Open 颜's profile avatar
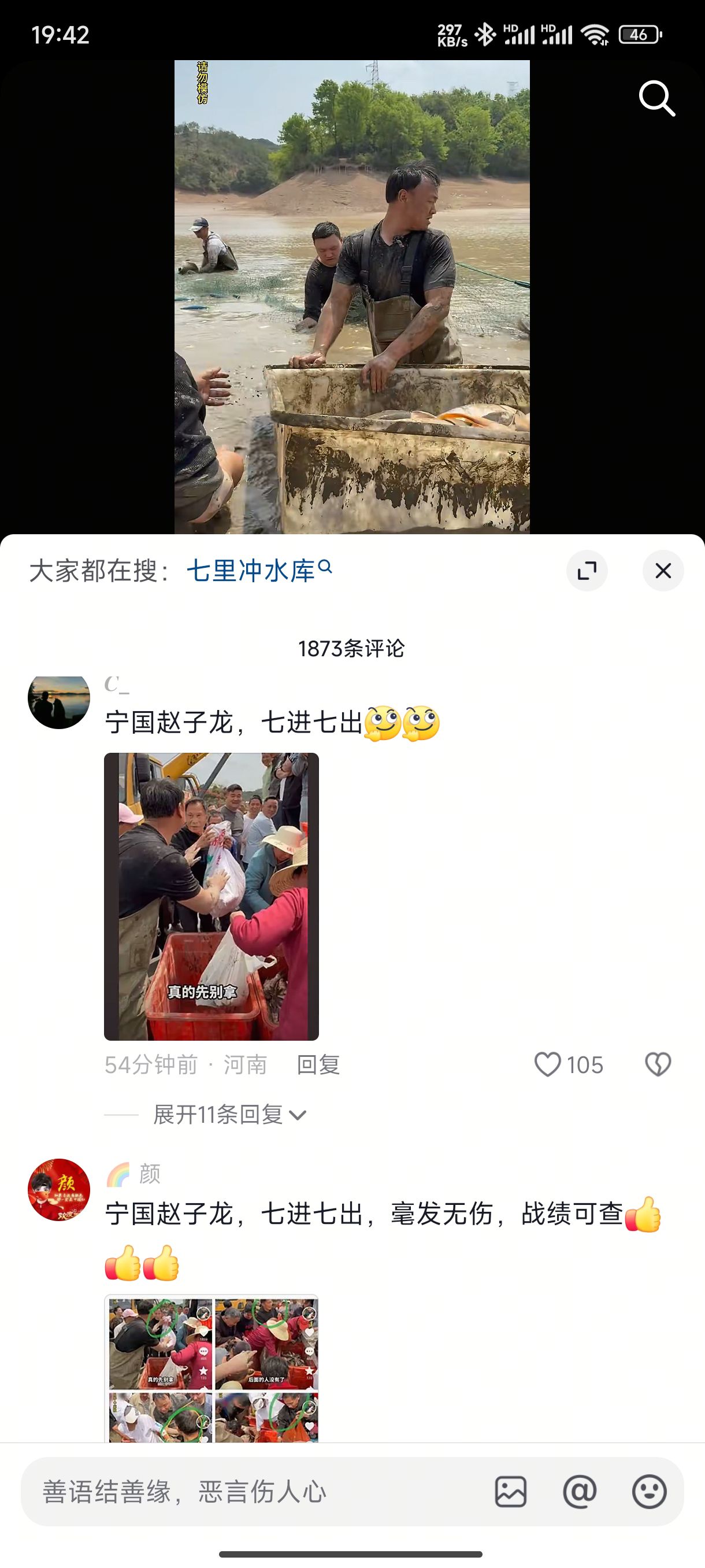The width and height of the screenshot is (705, 1568). (59, 1190)
